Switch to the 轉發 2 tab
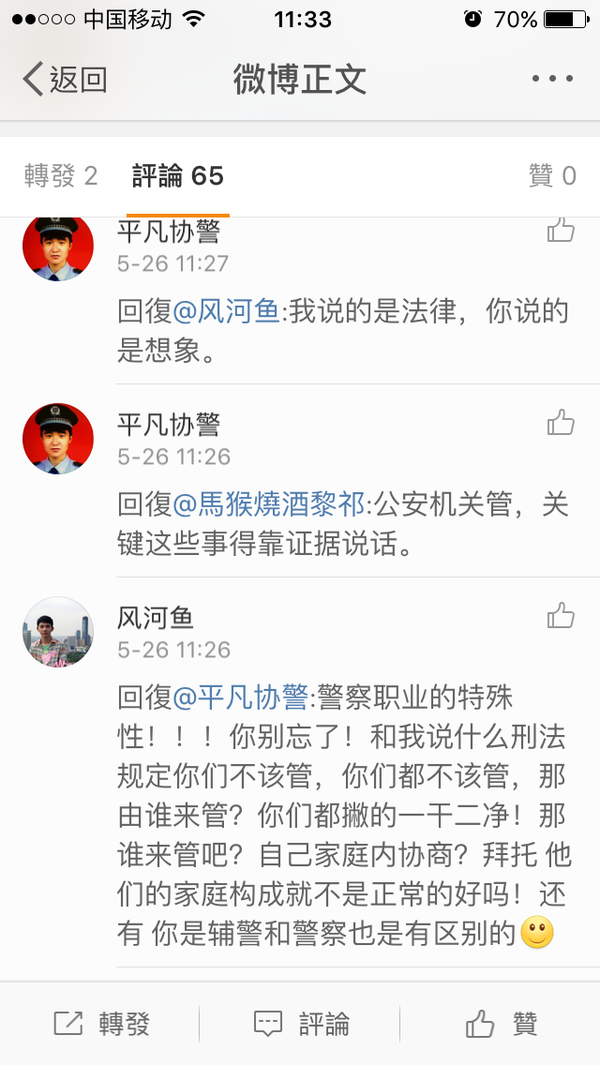The image size is (600, 1065). pyautogui.click(x=61, y=177)
